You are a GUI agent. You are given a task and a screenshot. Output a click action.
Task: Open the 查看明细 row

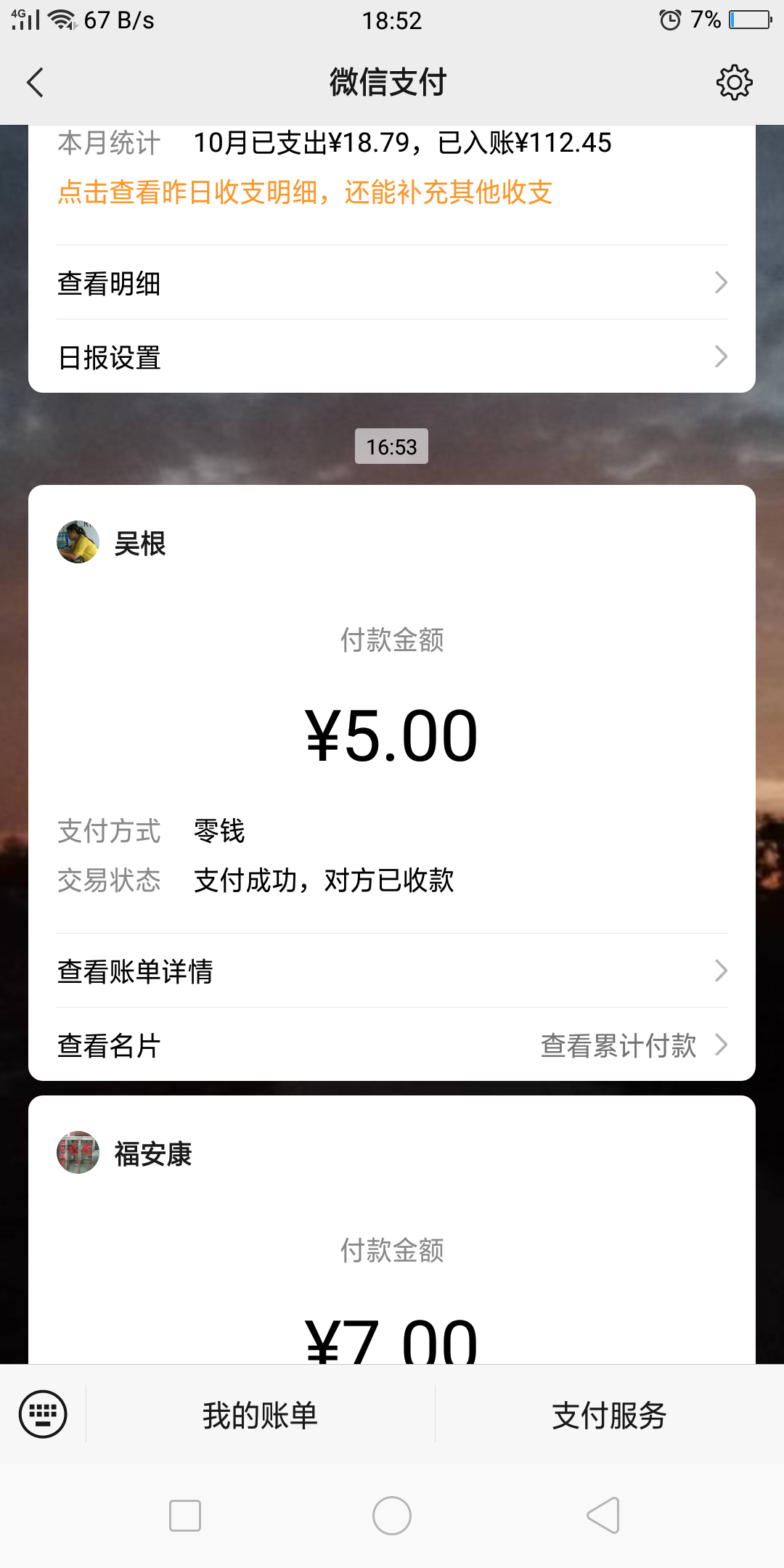[392, 283]
